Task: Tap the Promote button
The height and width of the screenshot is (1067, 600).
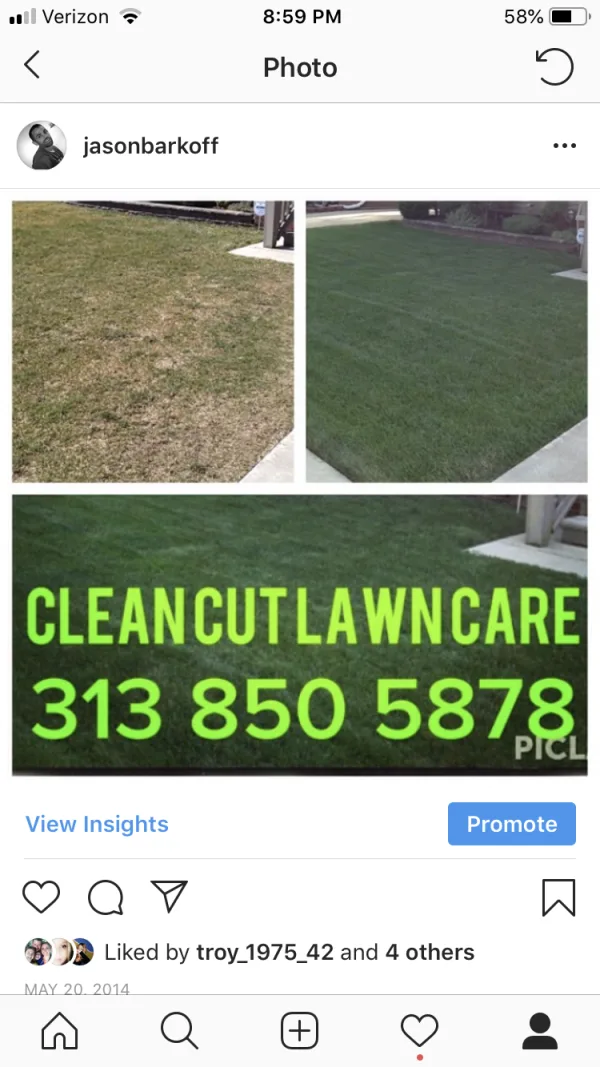Action: click(x=511, y=824)
